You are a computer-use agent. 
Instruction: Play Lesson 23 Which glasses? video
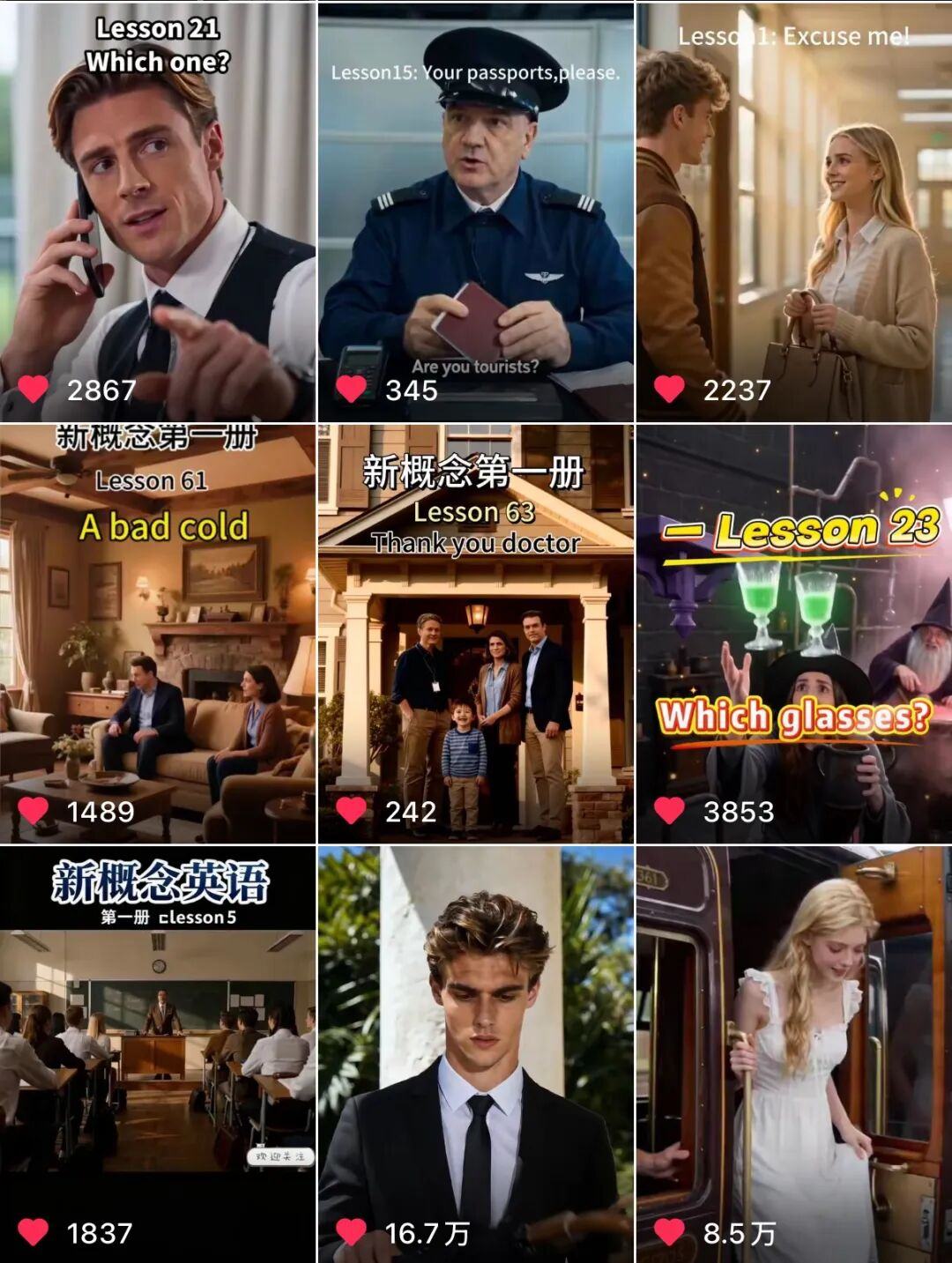pos(793,634)
